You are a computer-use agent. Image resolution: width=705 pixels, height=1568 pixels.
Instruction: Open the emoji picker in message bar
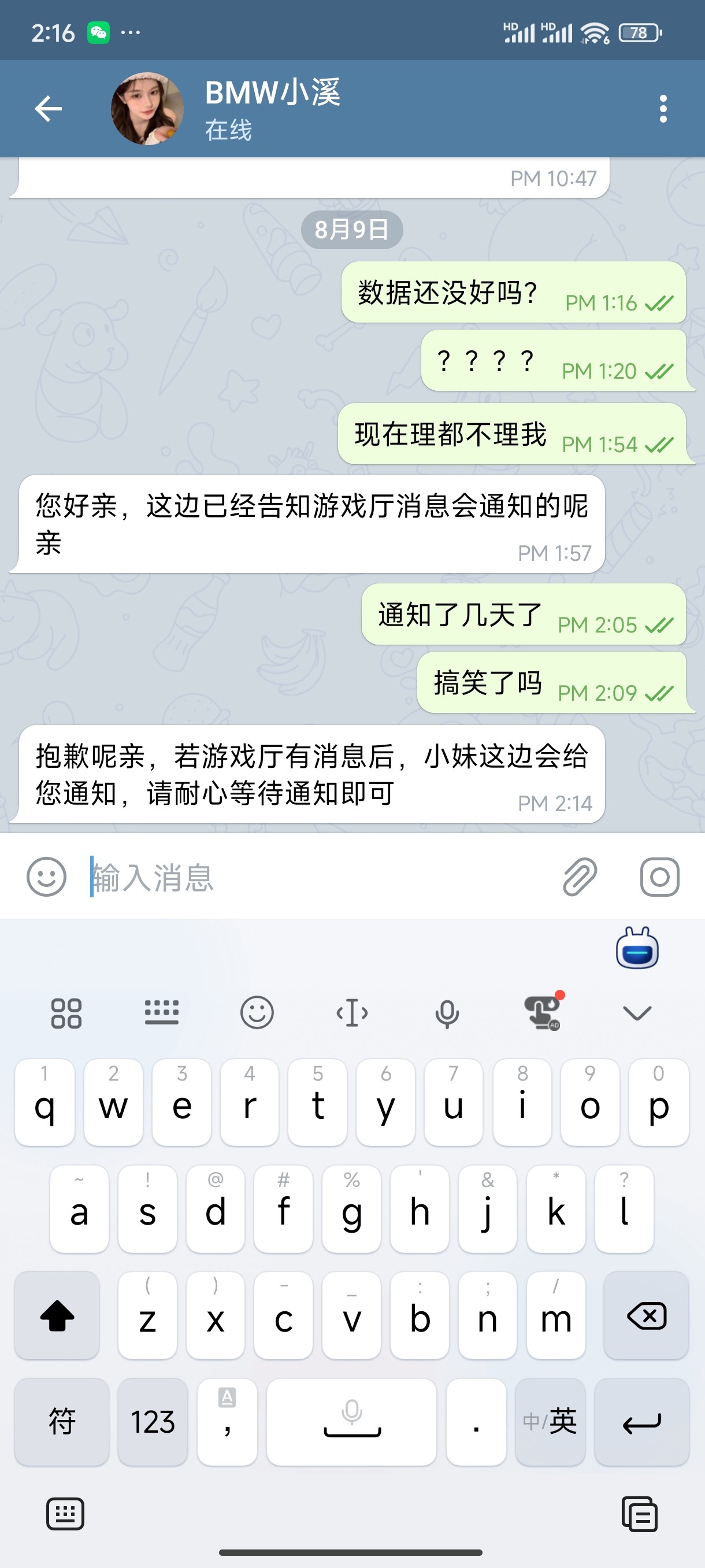pyautogui.click(x=46, y=877)
